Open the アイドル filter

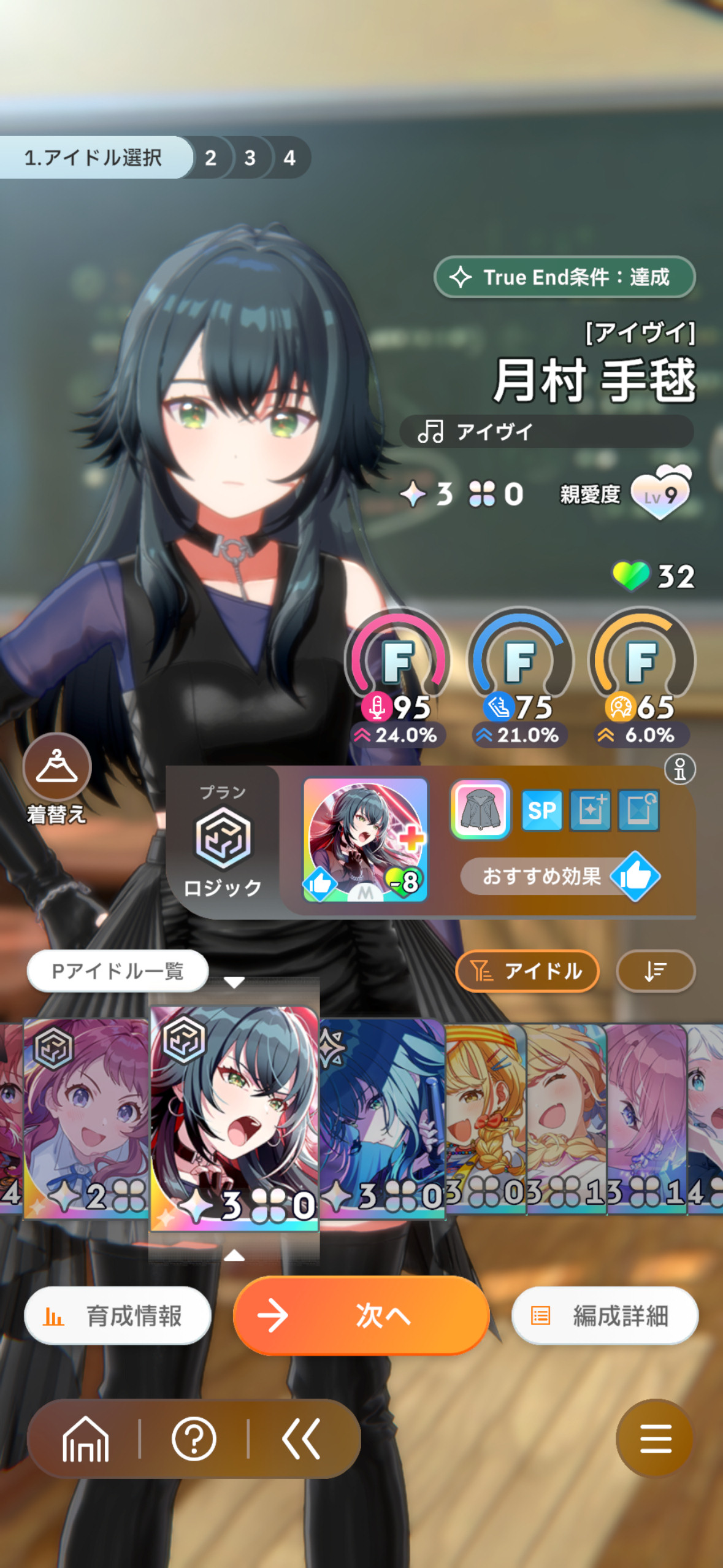point(527,971)
